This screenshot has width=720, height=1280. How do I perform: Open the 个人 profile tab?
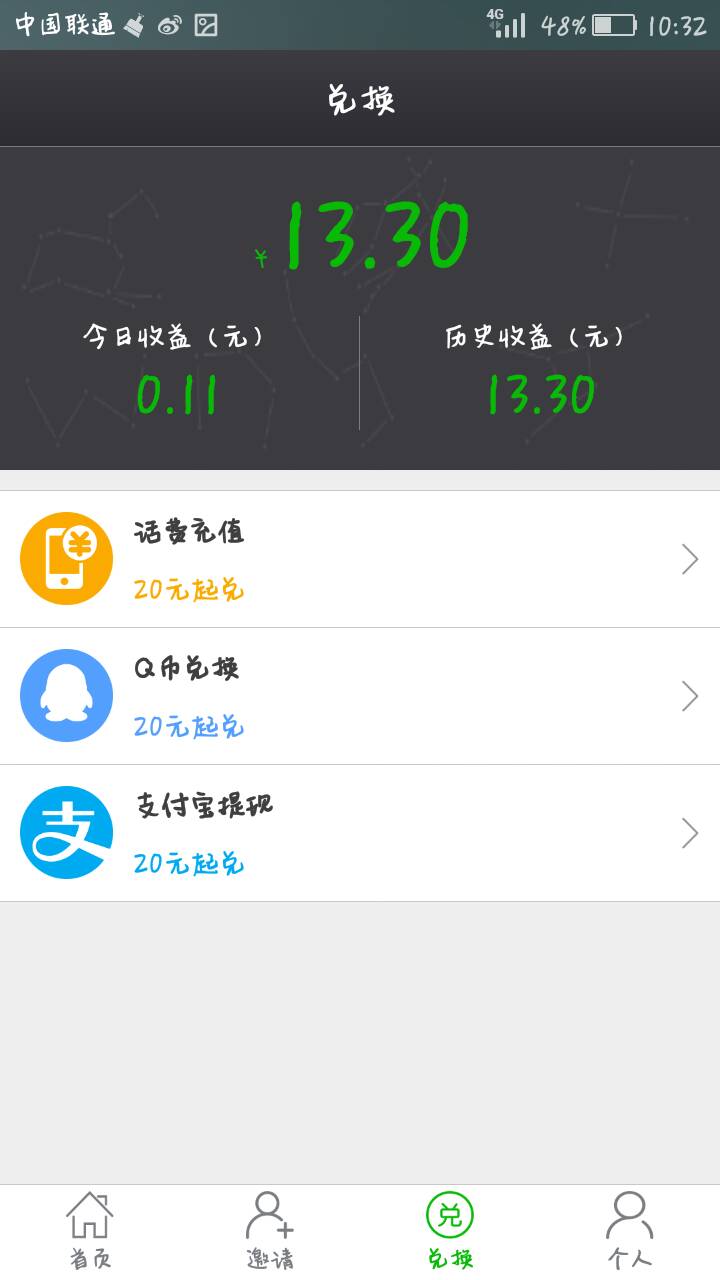point(630,1231)
